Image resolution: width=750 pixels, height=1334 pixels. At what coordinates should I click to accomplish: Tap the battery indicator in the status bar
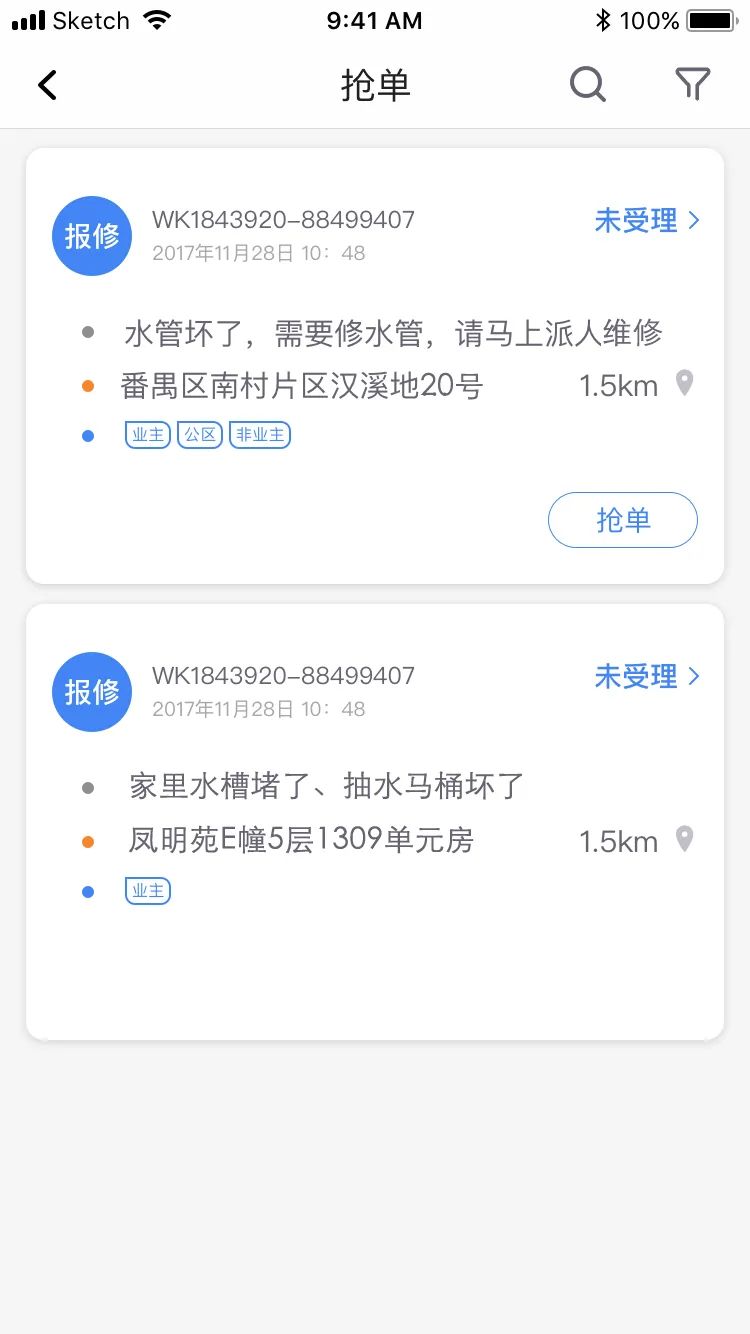pyautogui.click(x=710, y=20)
